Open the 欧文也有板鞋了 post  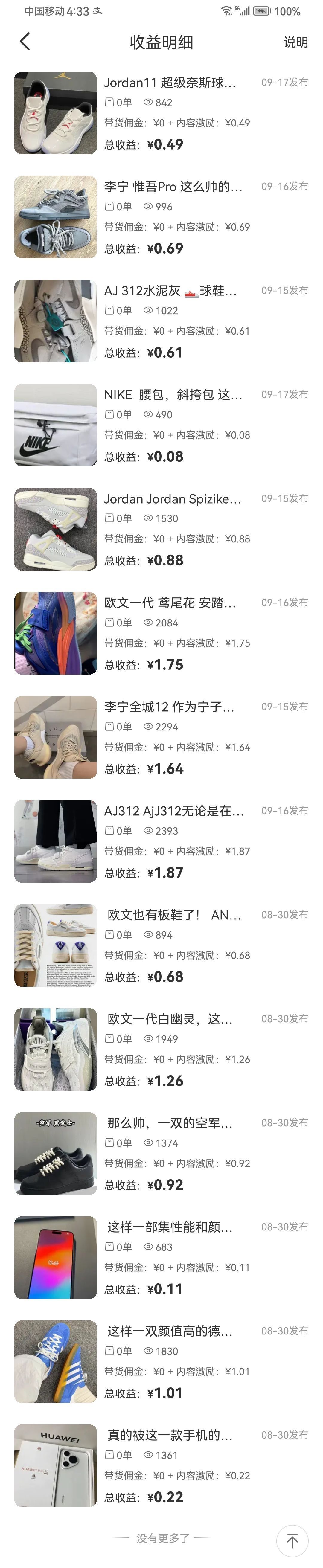coord(174,916)
